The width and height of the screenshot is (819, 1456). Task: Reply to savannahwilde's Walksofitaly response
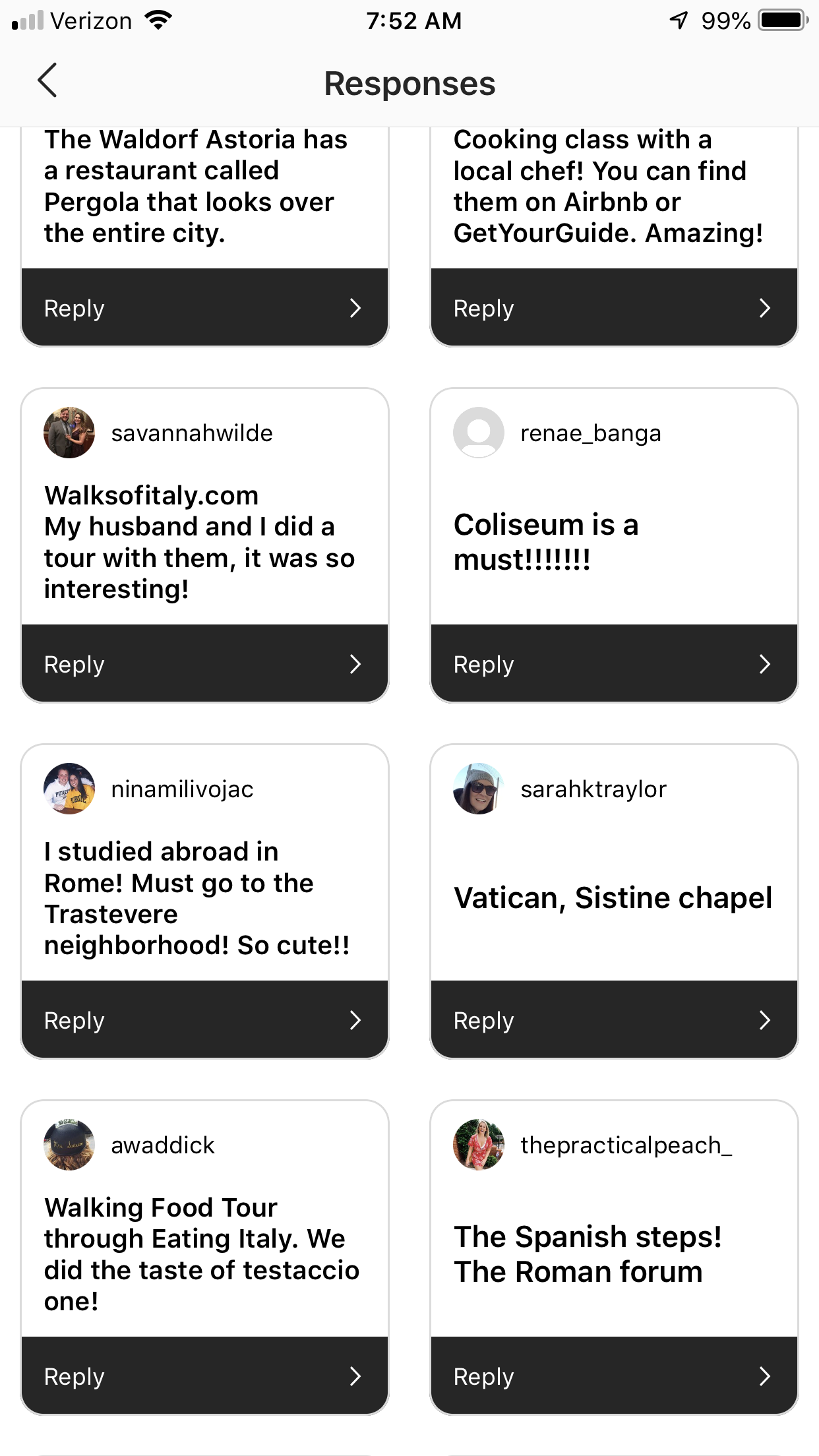(204, 663)
